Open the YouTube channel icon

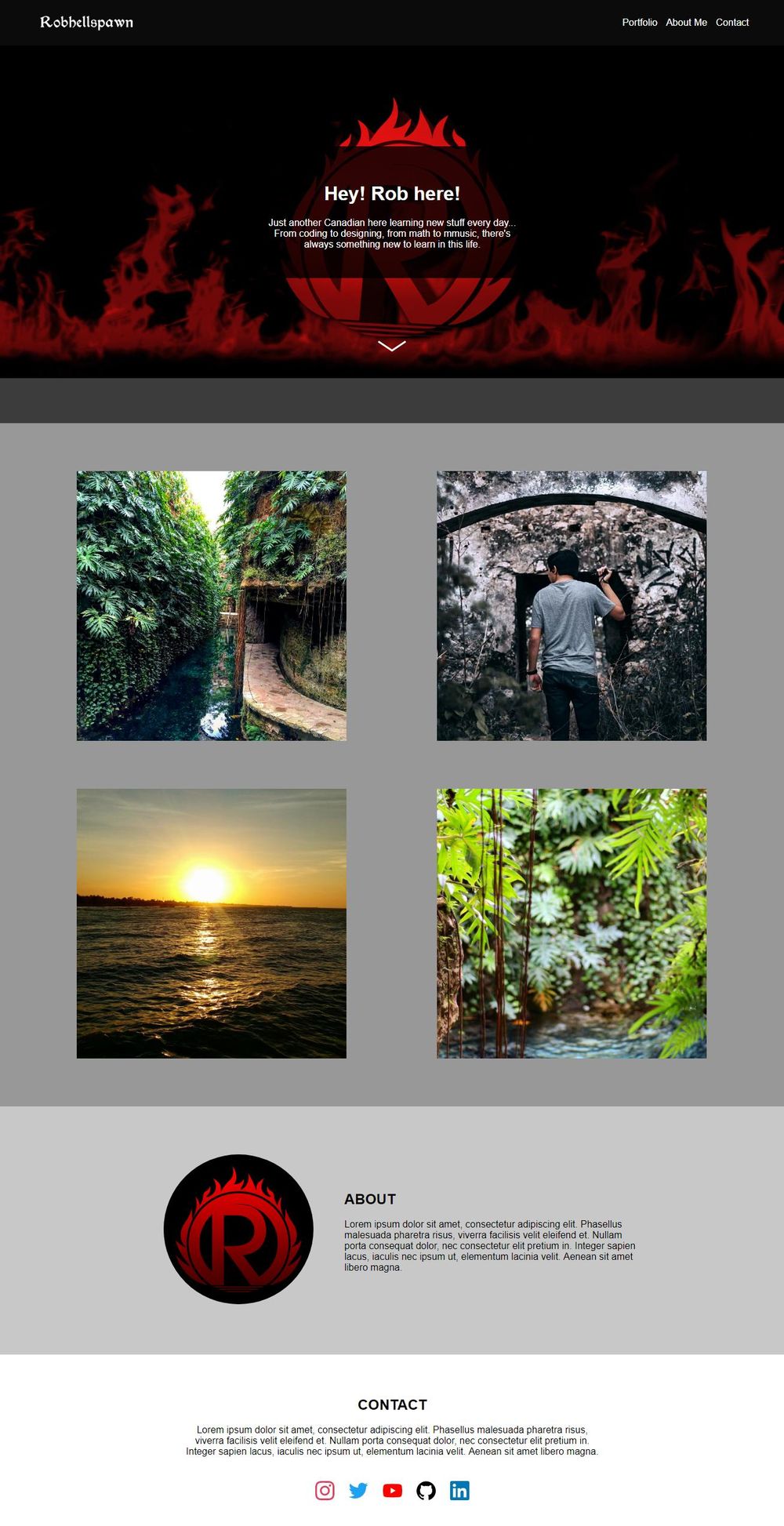click(x=392, y=1490)
